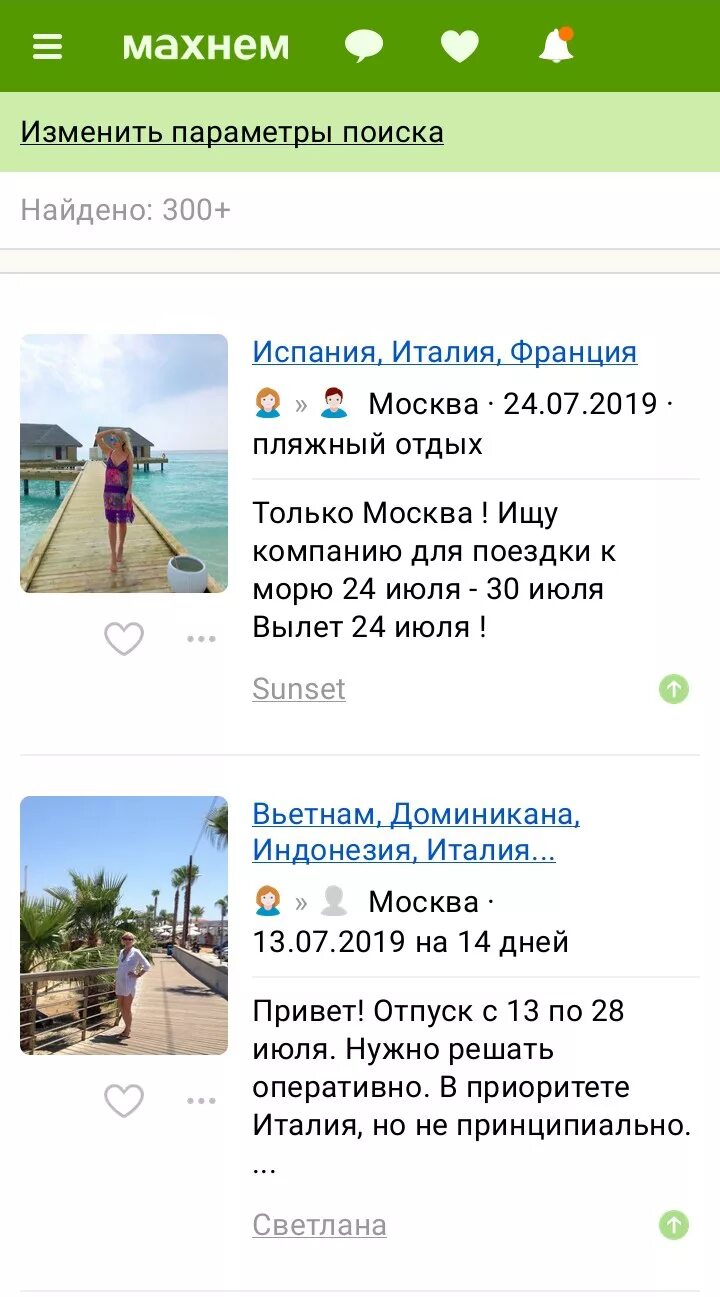Open Светлана's user profile
The height and width of the screenshot is (1297, 720).
pos(319,1225)
